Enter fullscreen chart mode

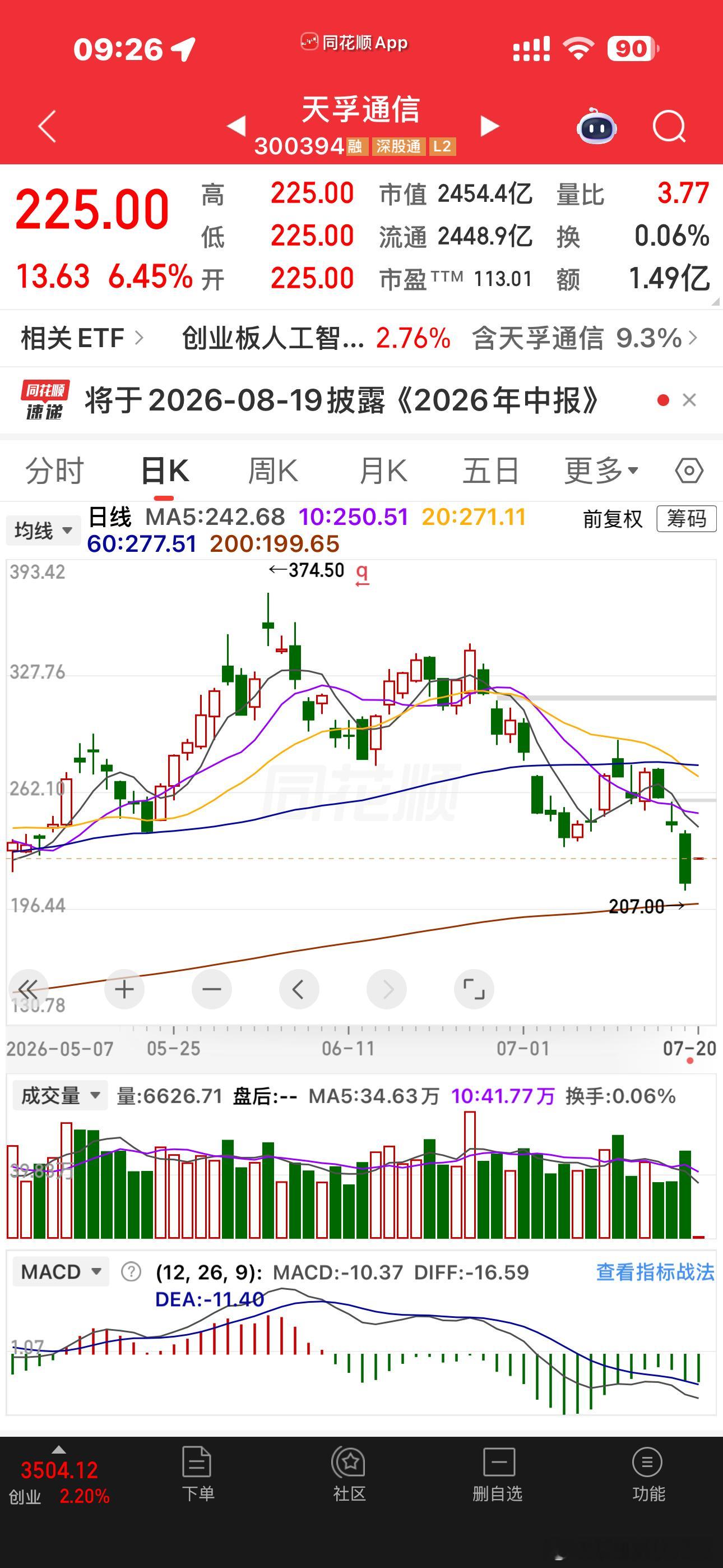[x=474, y=989]
